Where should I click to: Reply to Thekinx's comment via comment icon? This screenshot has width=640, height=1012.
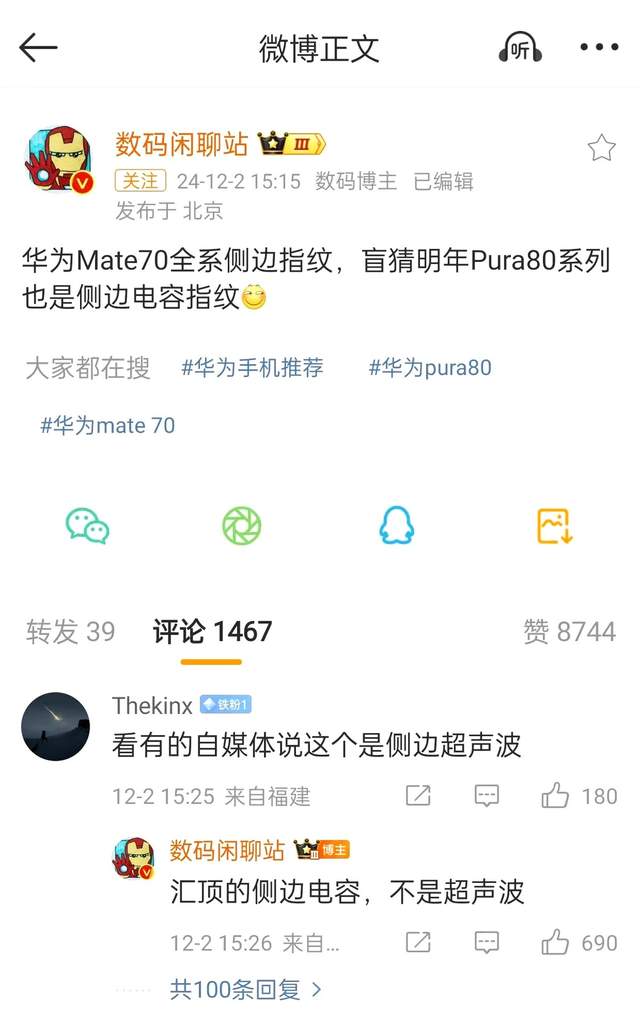pyautogui.click(x=486, y=796)
